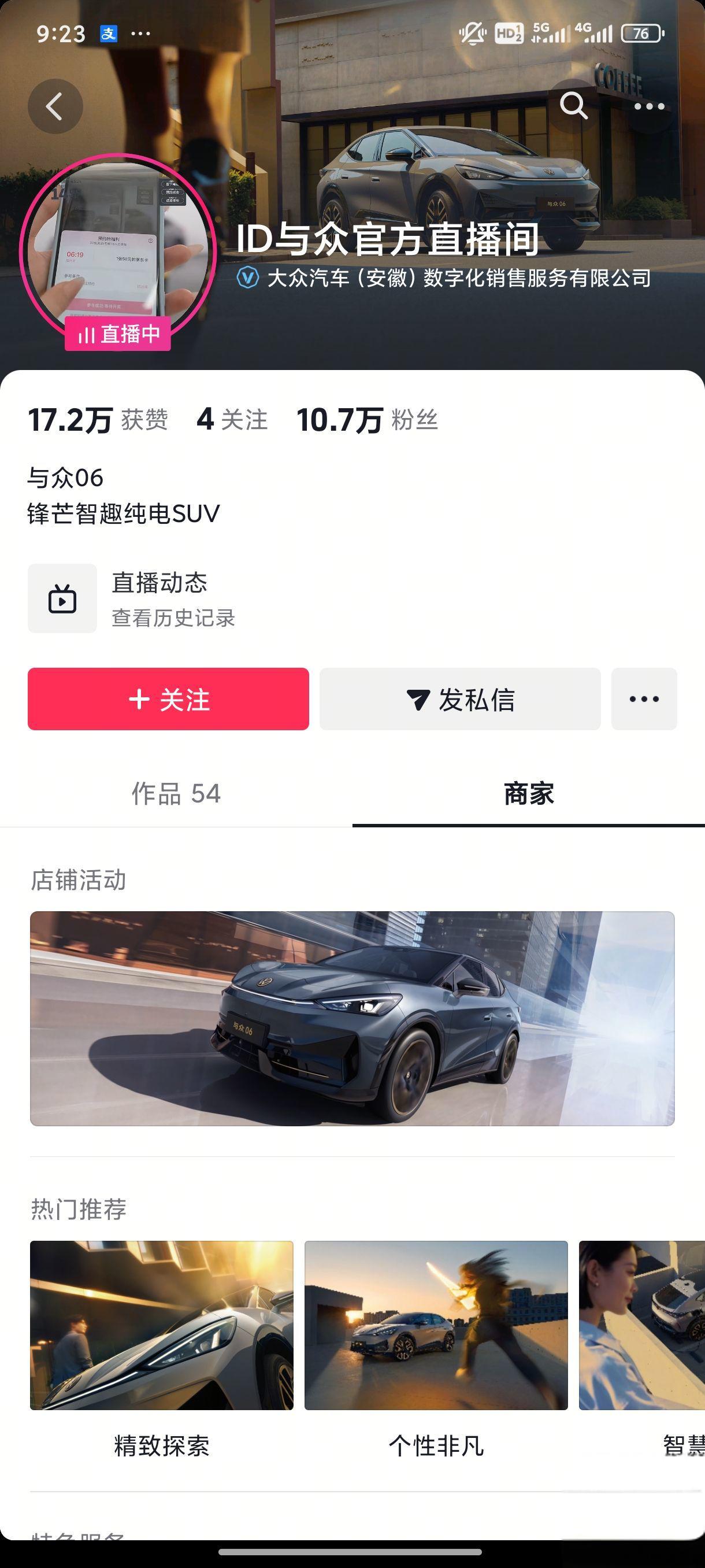This screenshot has height=1568, width=705.
Task: Open the top-right overflow menu
Action: coord(649,106)
